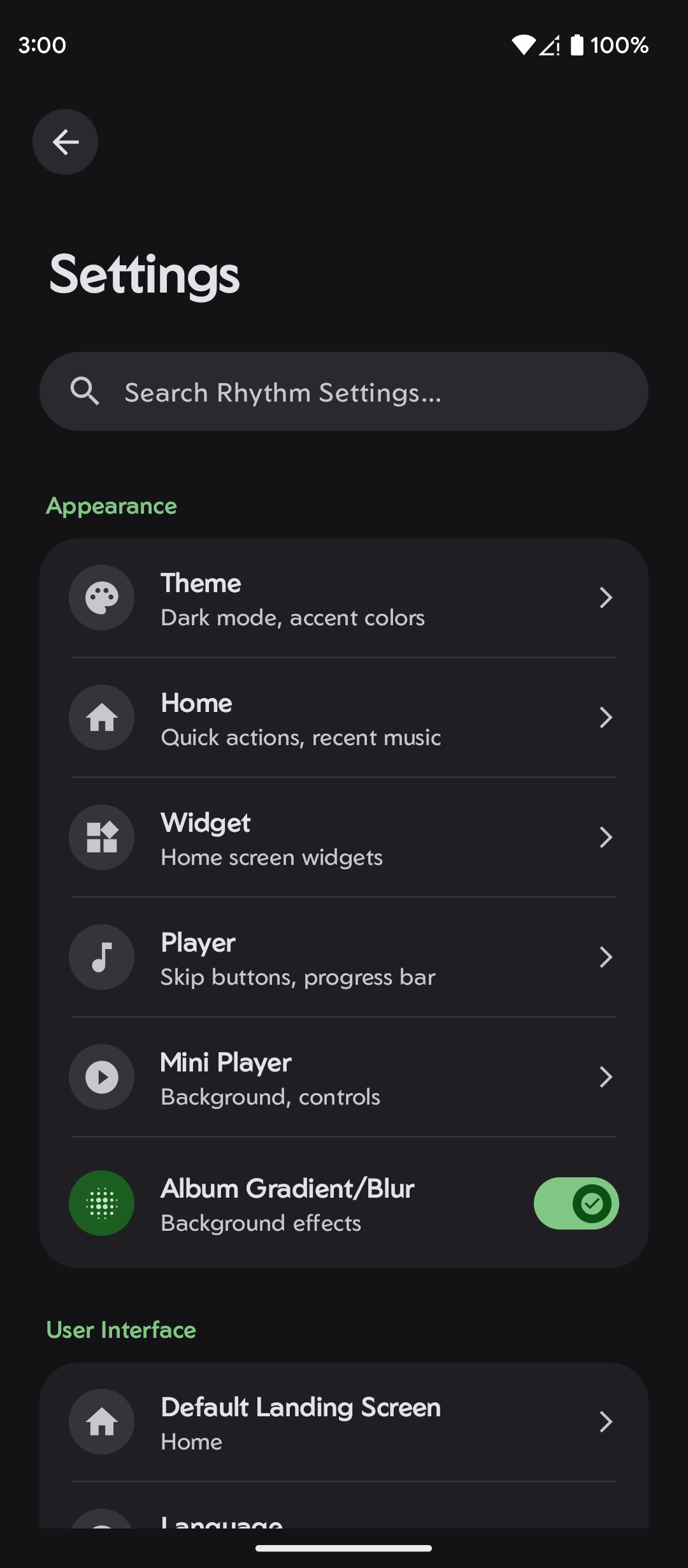Expand the Theme settings chevron
Image resolution: width=688 pixels, height=1568 pixels.
point(606,597)
